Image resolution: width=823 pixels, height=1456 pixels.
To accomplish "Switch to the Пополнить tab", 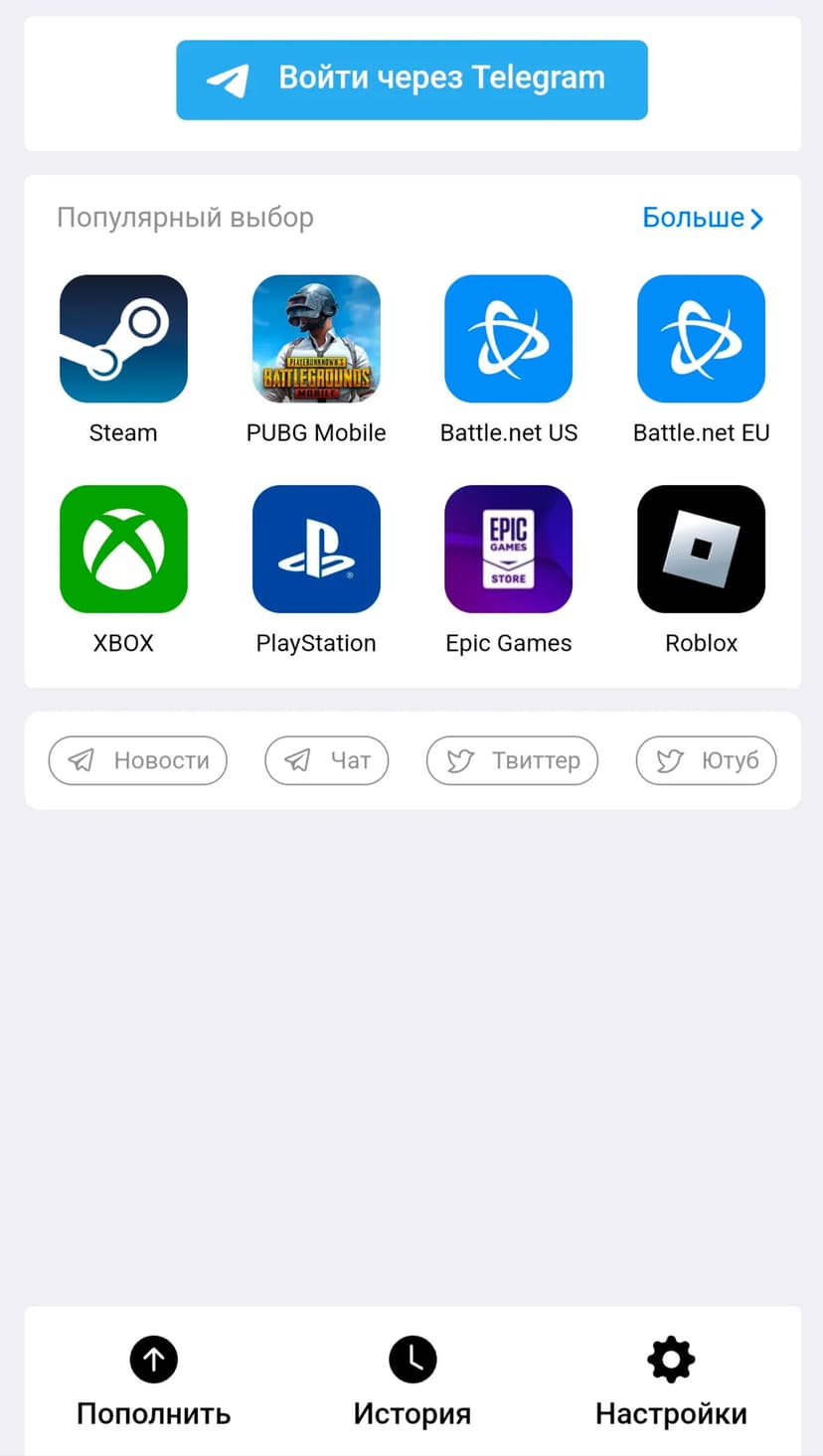I will (x=153, y=1382).
